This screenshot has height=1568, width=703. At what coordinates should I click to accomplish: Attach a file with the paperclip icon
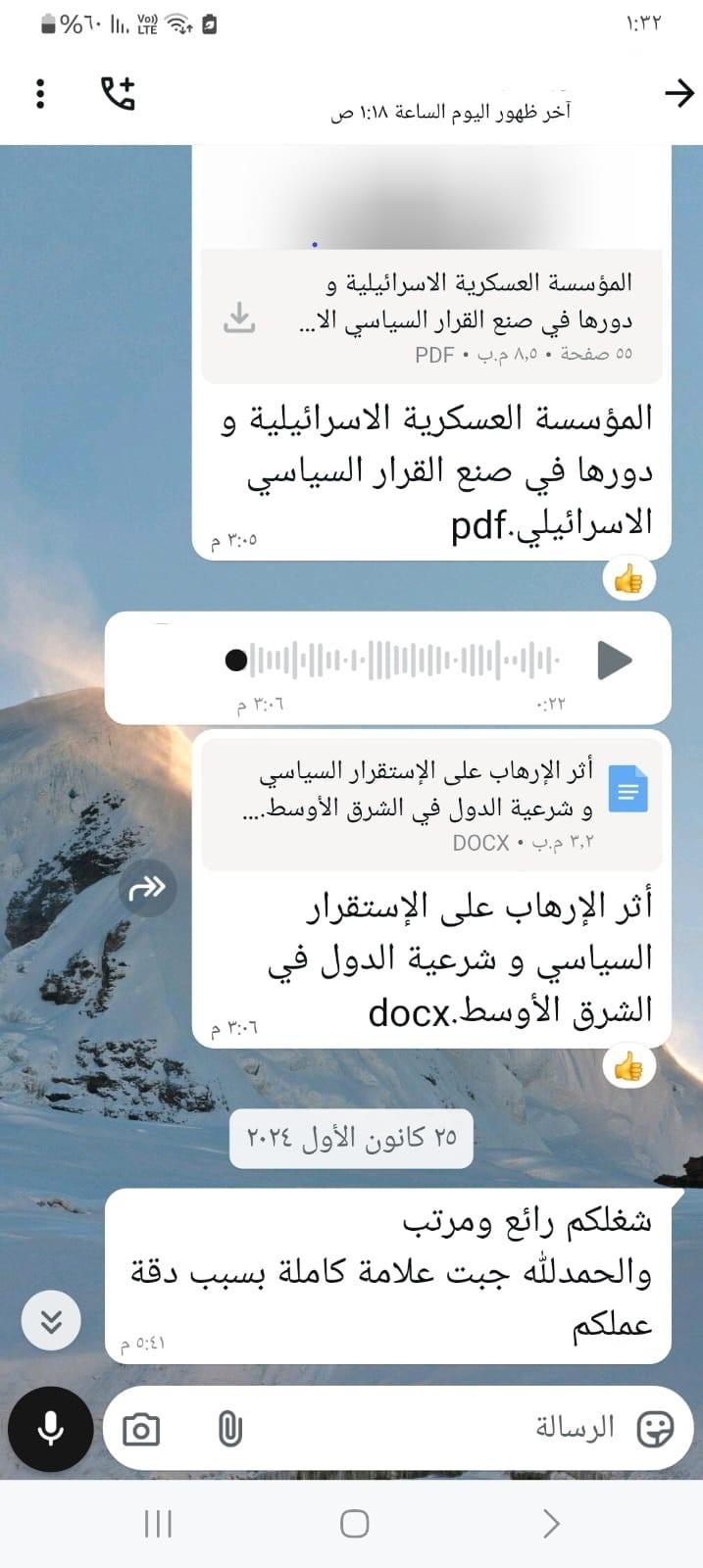pyautogui.click(x=229, y=1430)
